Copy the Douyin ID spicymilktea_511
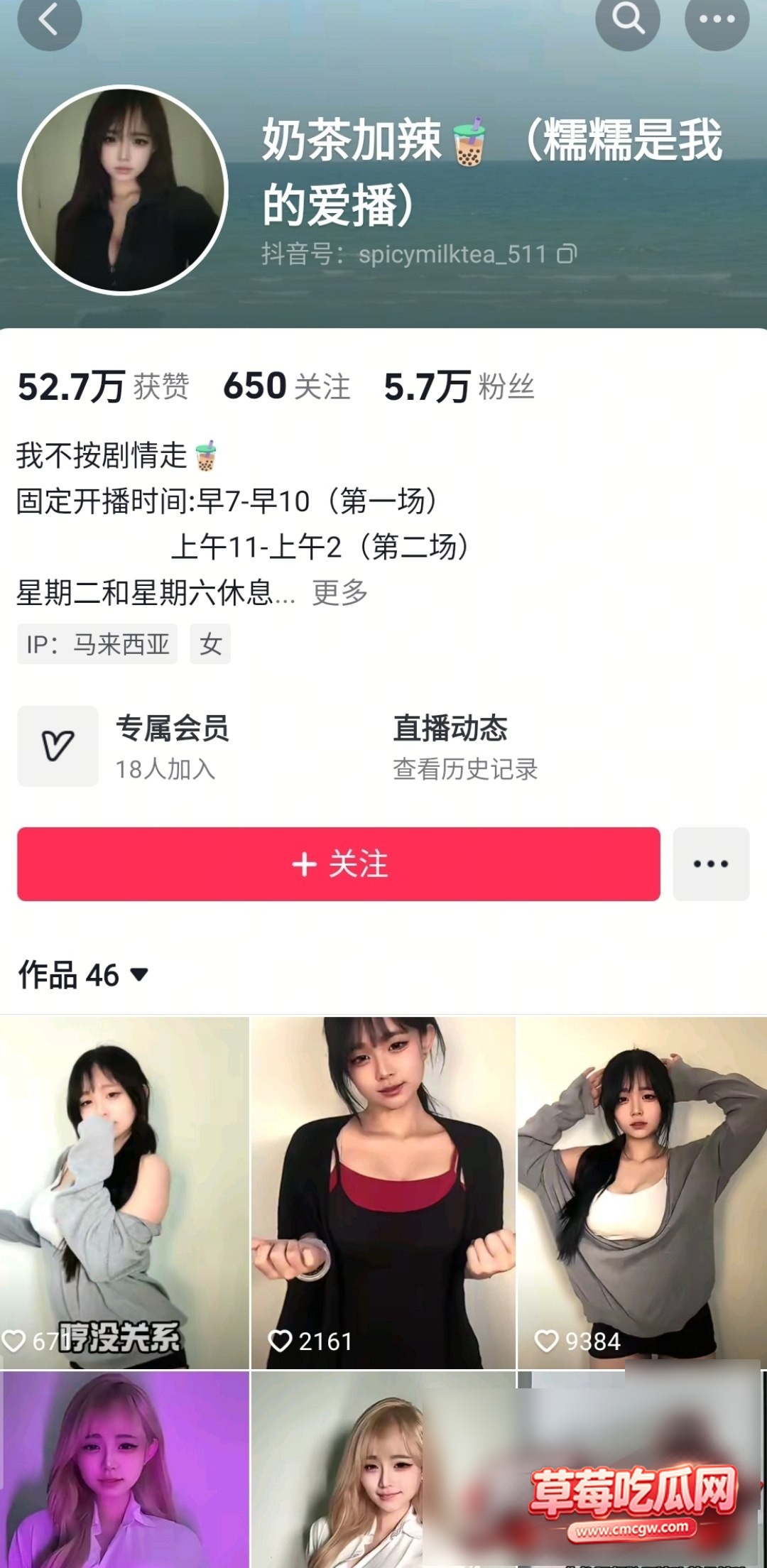 pyautogui.click(x=567, y=254)
